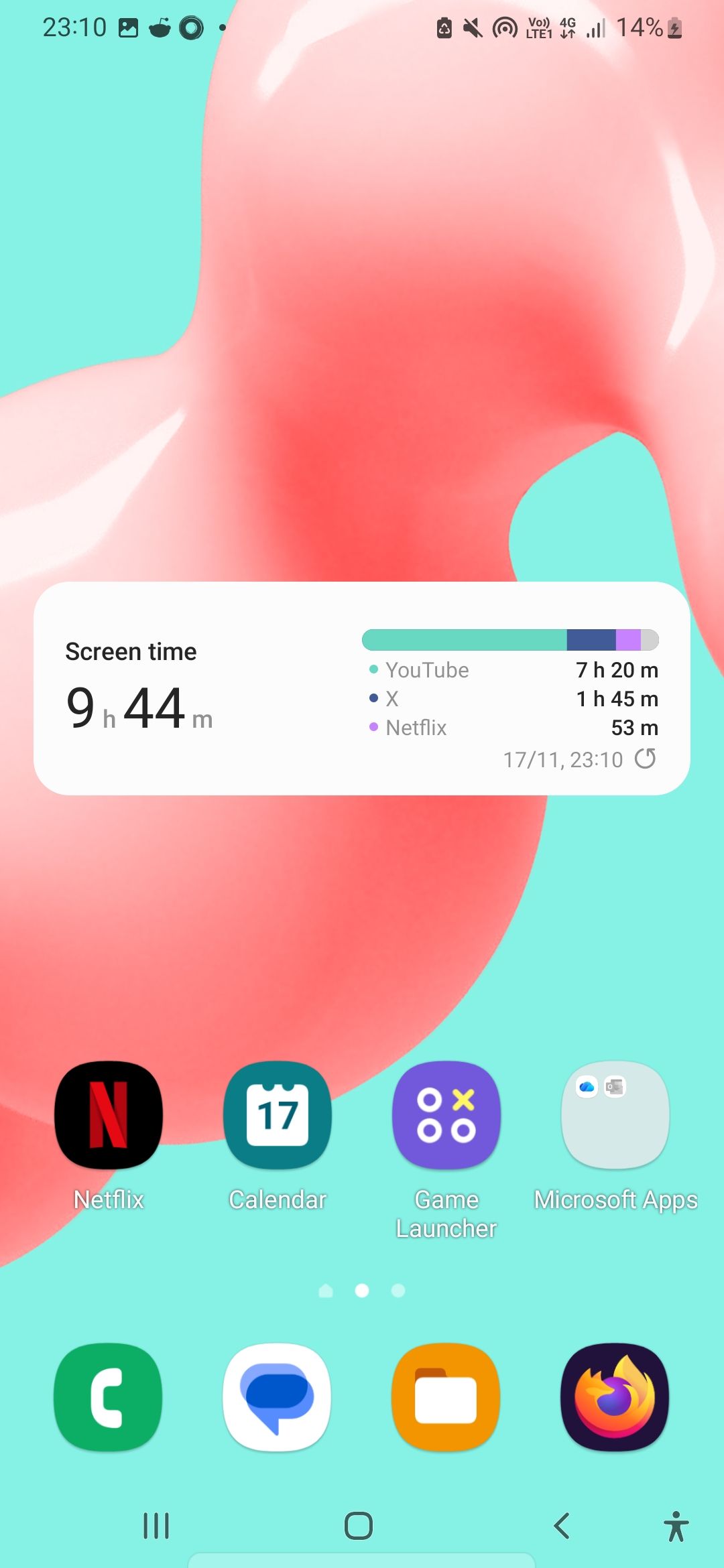The height and width of the screenshot is (1568, 724).
Task: Open the Microsoft Apps folder
Action: (x=615, y=1116)
